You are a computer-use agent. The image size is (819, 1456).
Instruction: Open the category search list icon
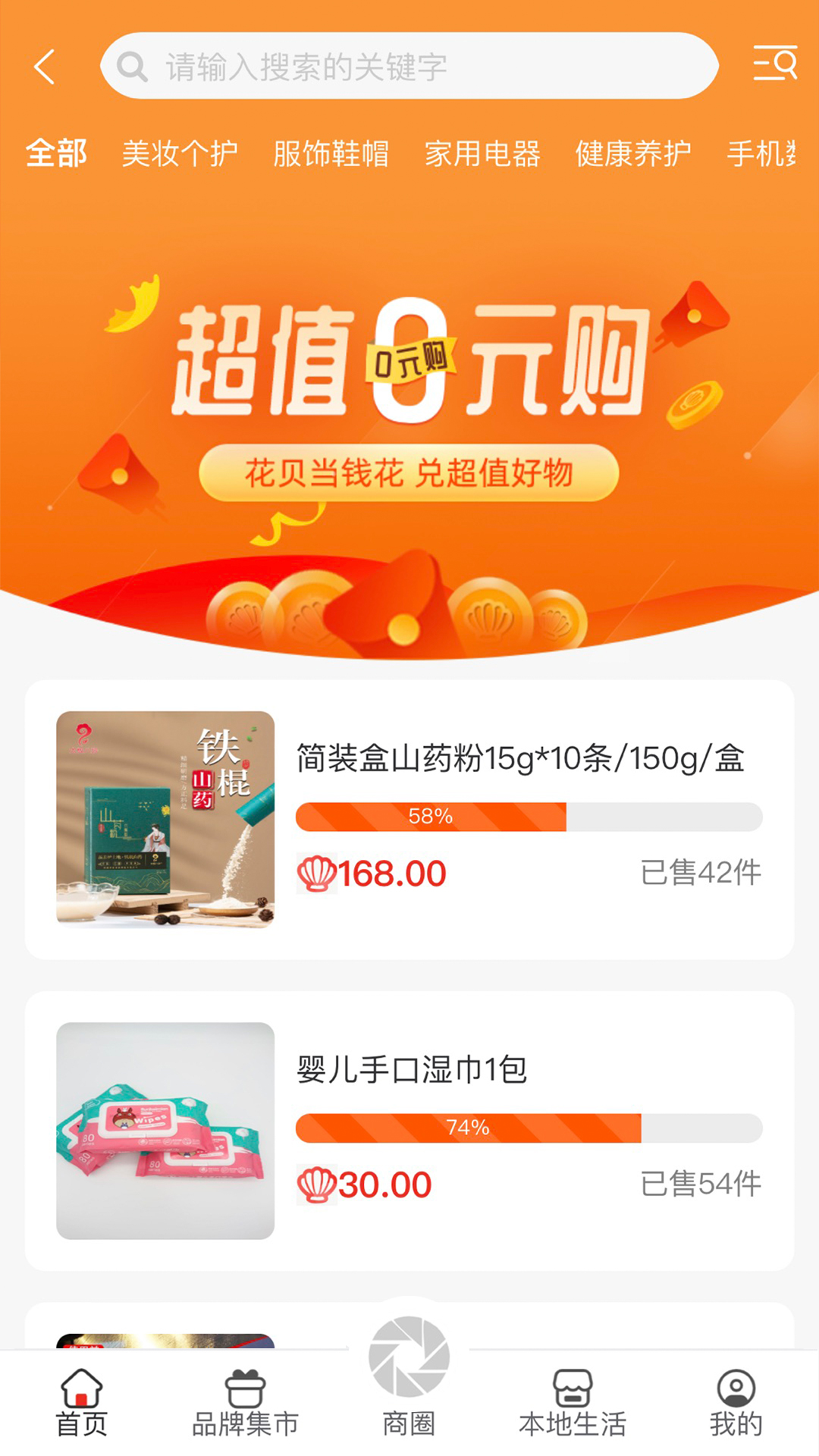[774, 64]
